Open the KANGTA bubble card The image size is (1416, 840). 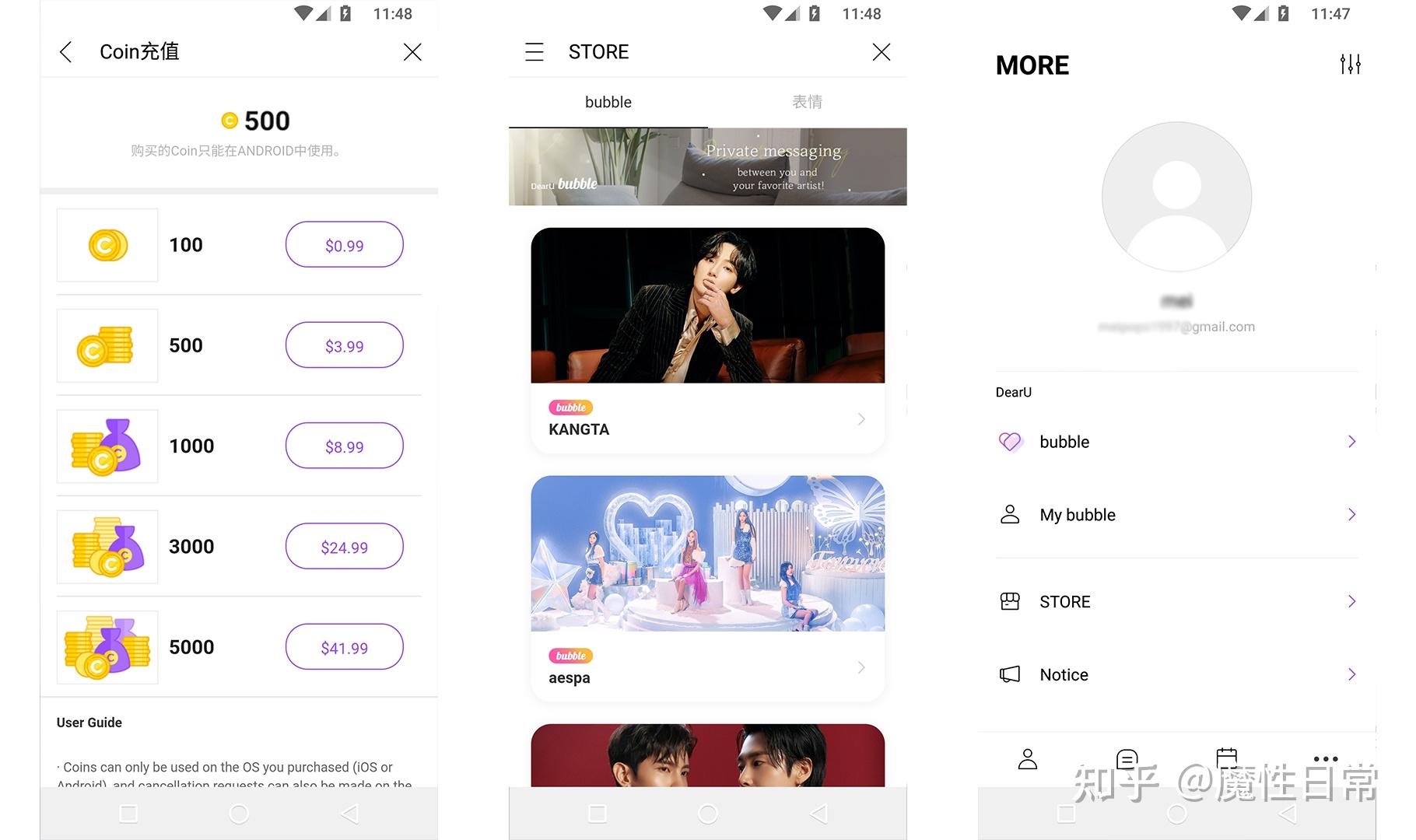(x=707, y=341)
